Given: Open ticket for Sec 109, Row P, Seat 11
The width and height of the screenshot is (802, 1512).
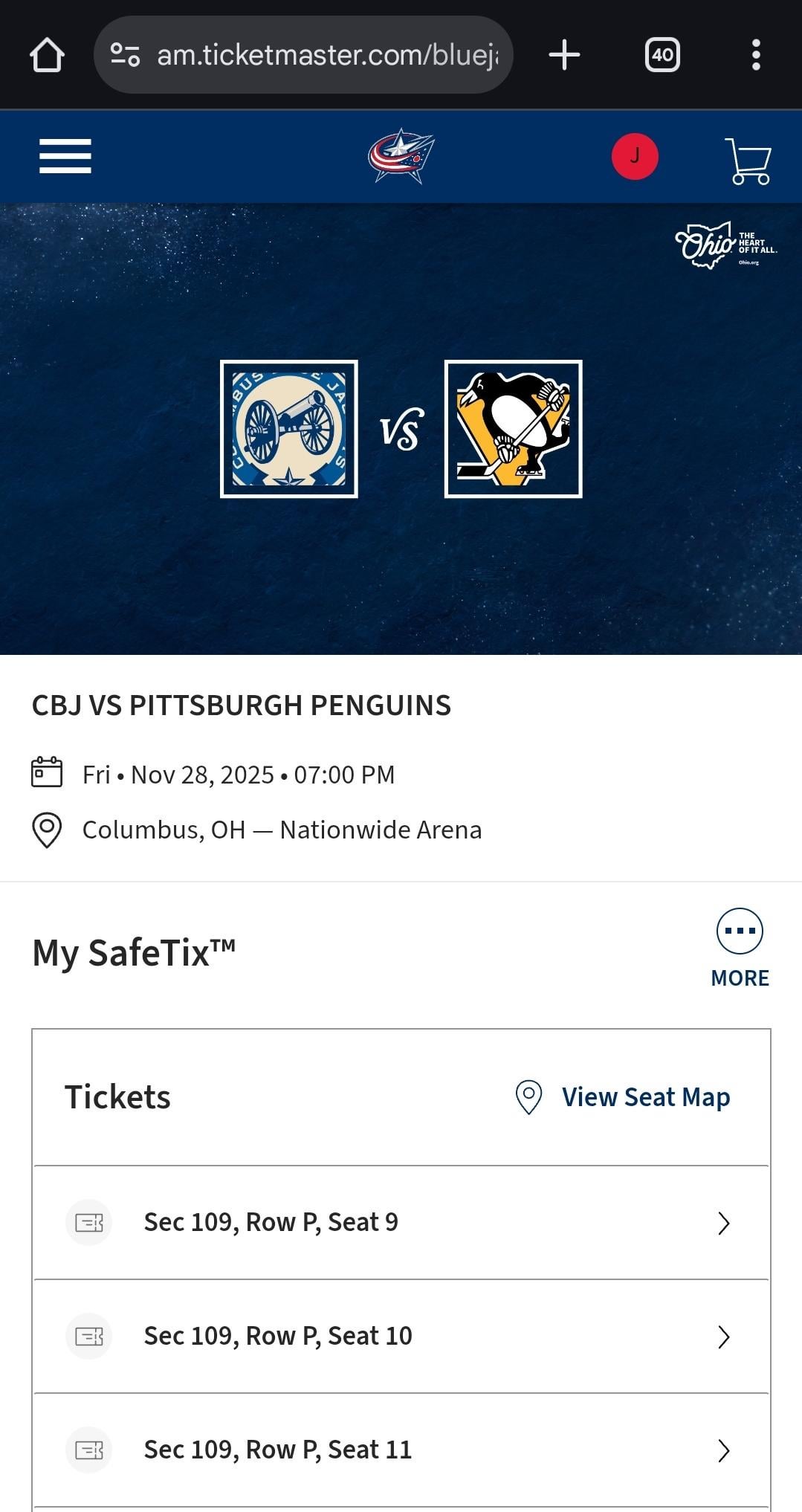Looking at the screenshot, I should click(x=401, y=1450).
